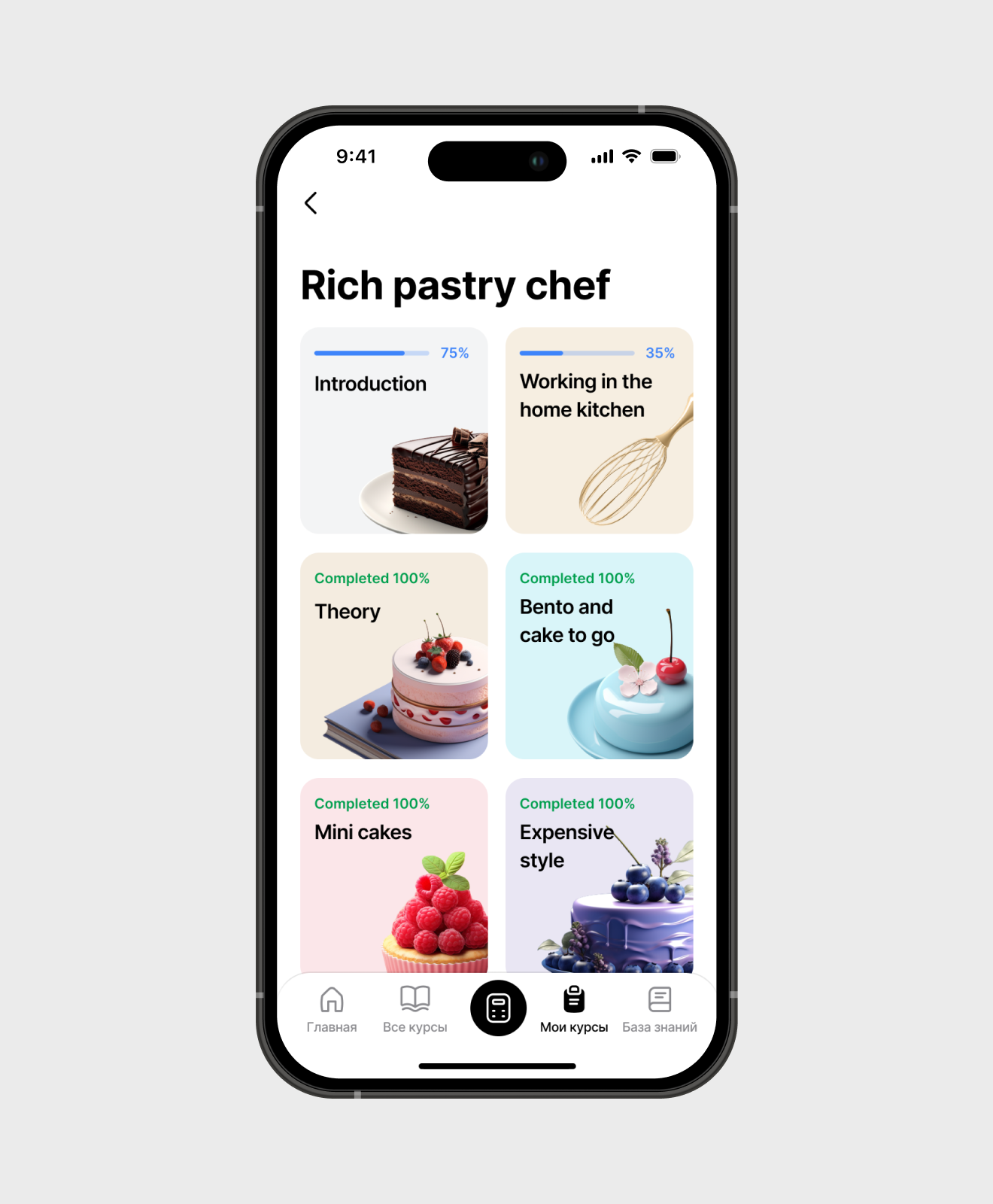Open the Introduction course card

tap(394, 430)
